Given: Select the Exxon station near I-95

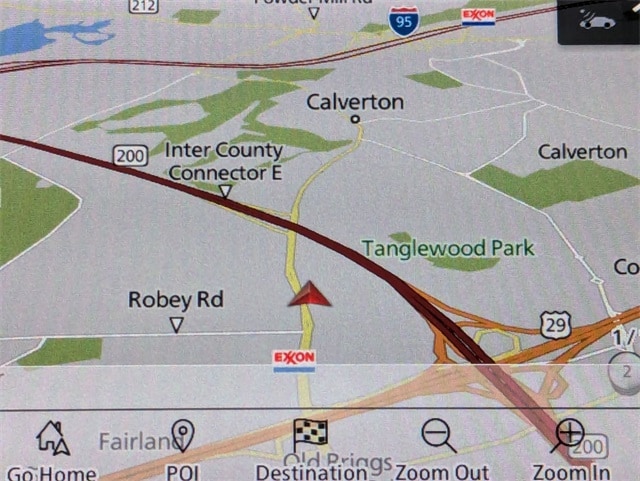Looking at the screenshot, I should pyautogui.click(x=478, y=16).
